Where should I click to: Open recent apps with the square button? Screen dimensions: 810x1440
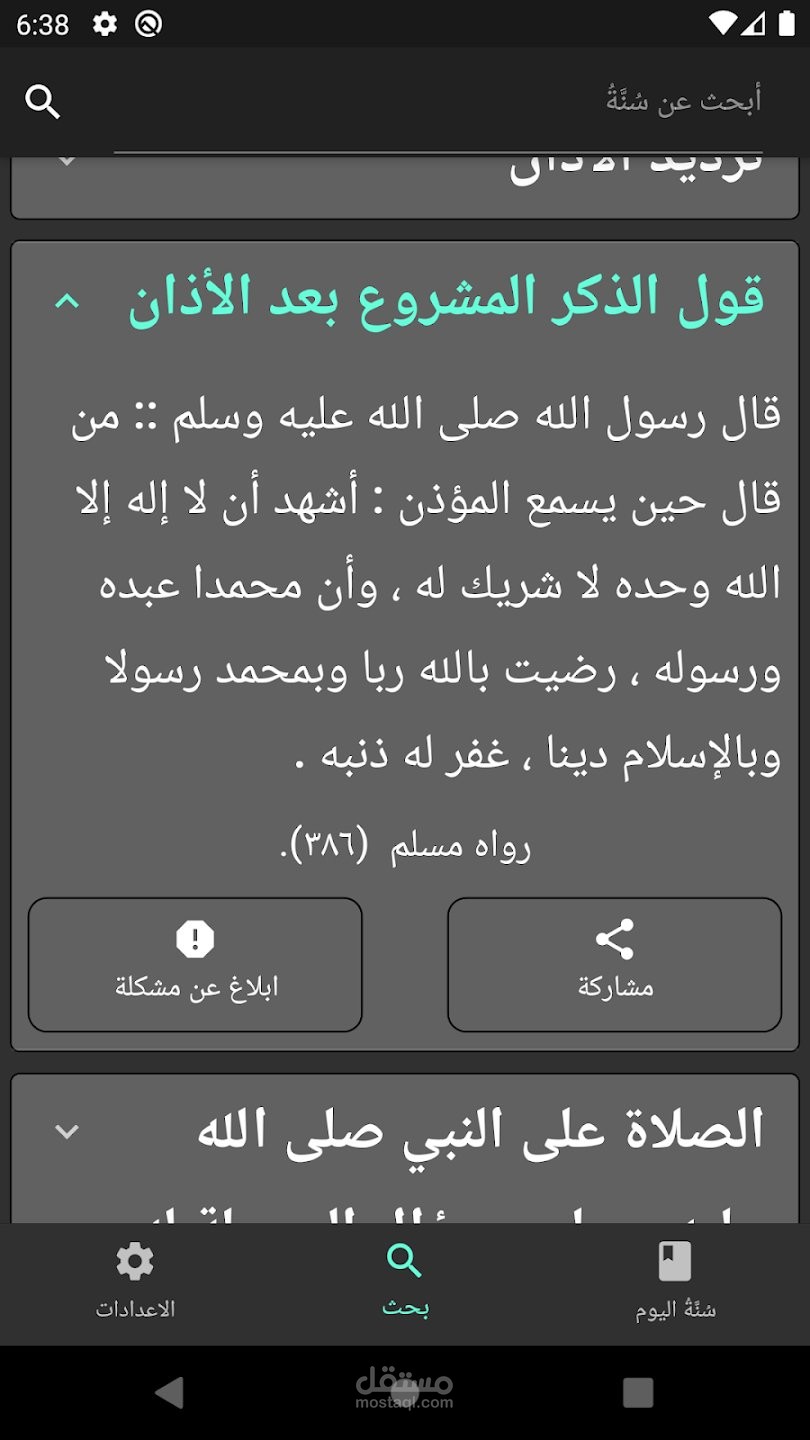click(x=638, y=1392)
